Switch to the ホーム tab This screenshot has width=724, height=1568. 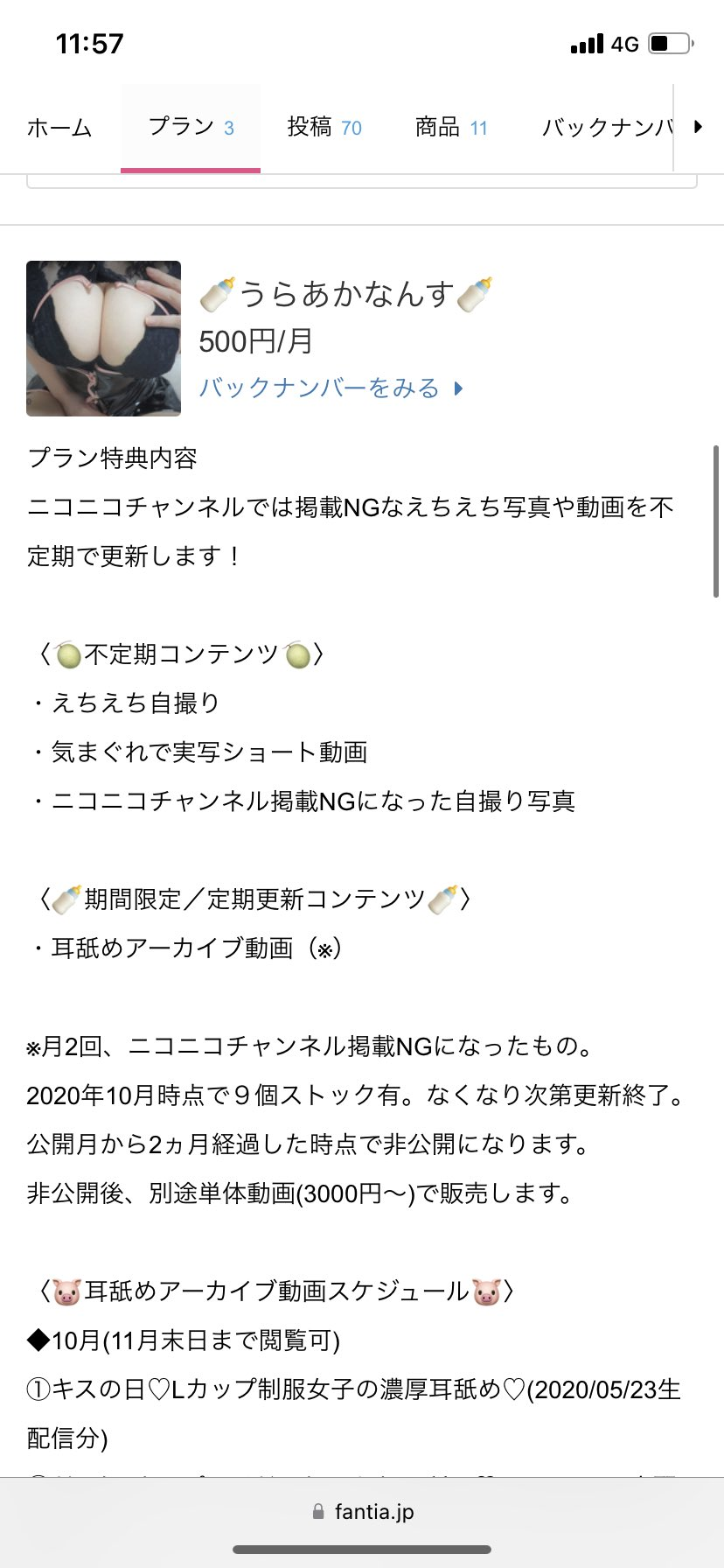click(59, 128)
